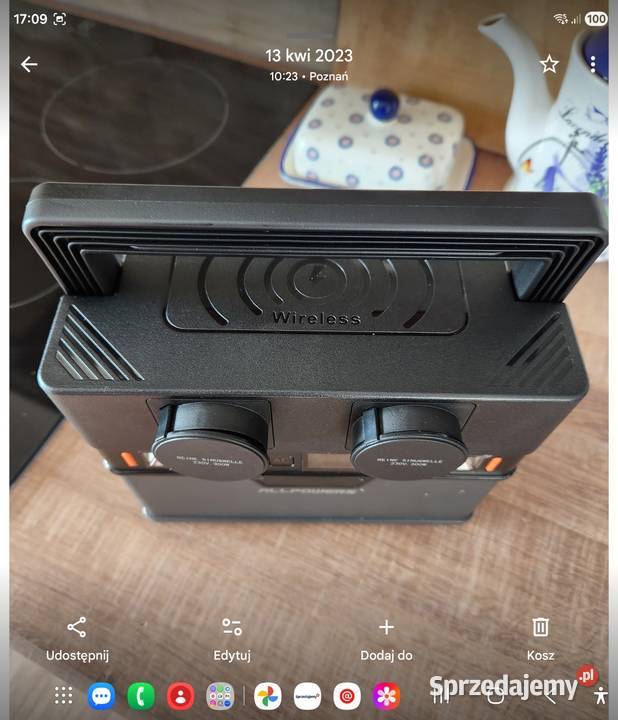Open the Phone app from taskbar
Image resolution: width=618 pixels, height=720 pixels.
(141, 695)
